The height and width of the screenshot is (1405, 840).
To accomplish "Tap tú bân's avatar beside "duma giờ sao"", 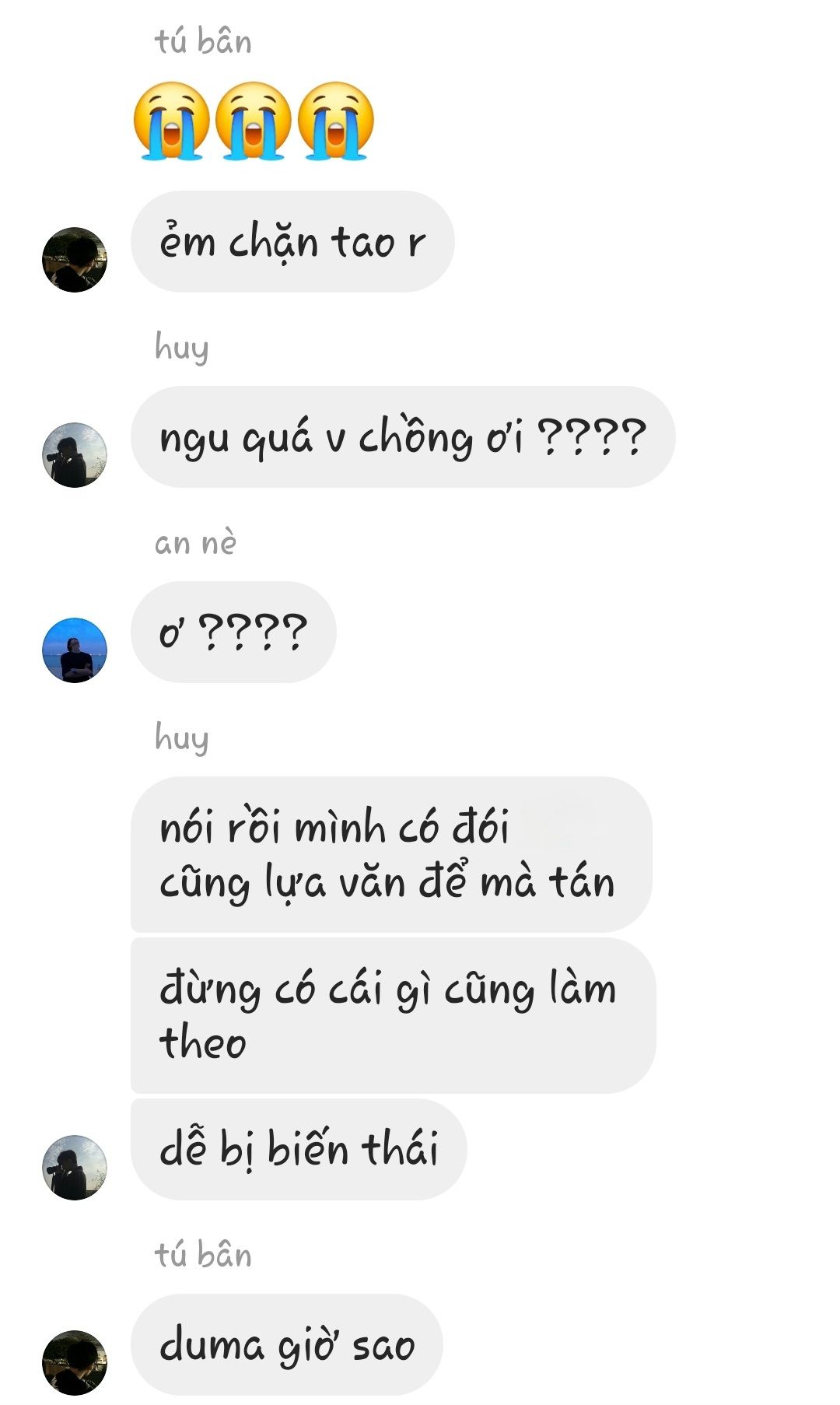I will [x=75, y=1362].
